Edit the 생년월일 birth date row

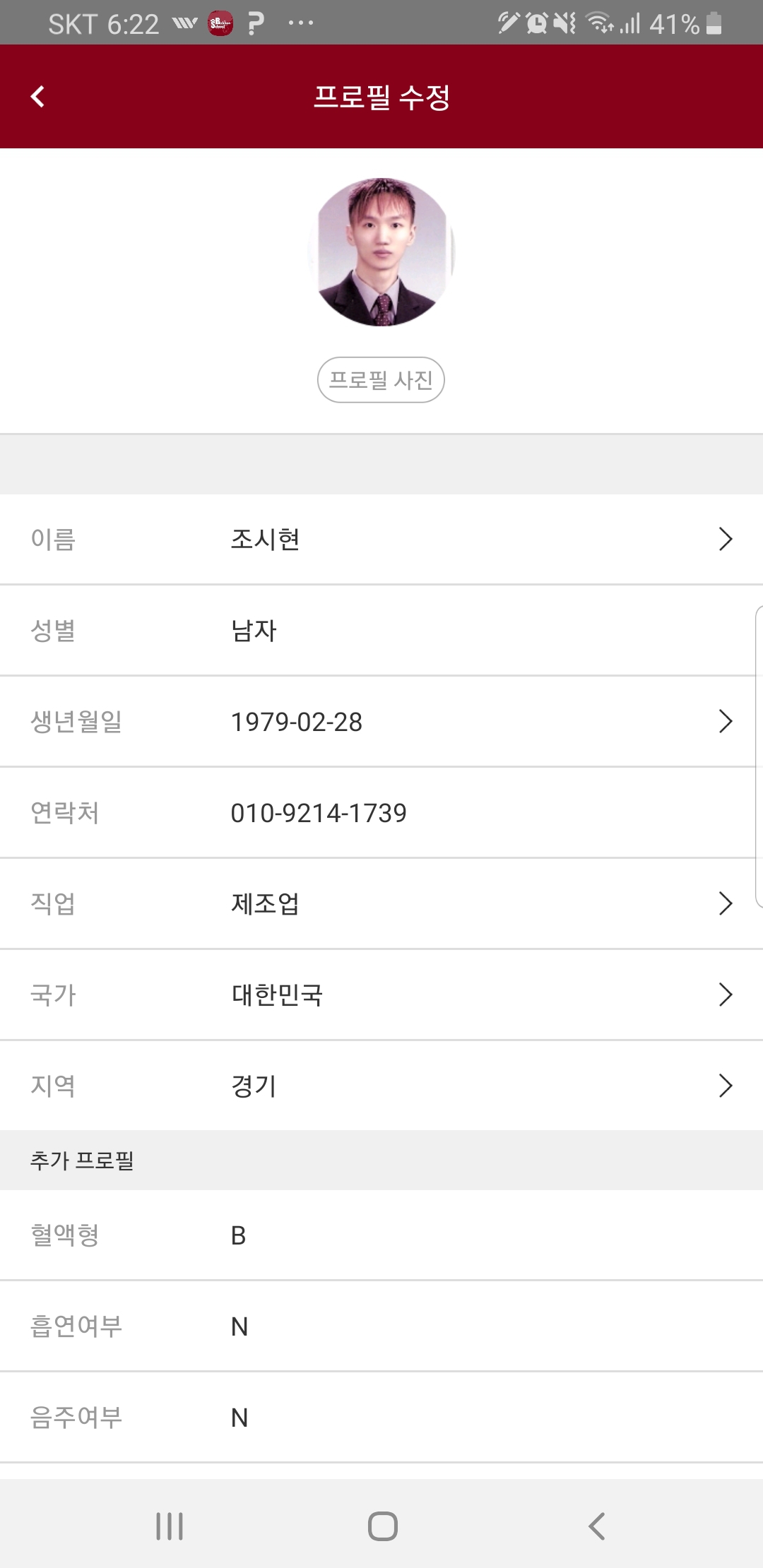coord(381,722)
